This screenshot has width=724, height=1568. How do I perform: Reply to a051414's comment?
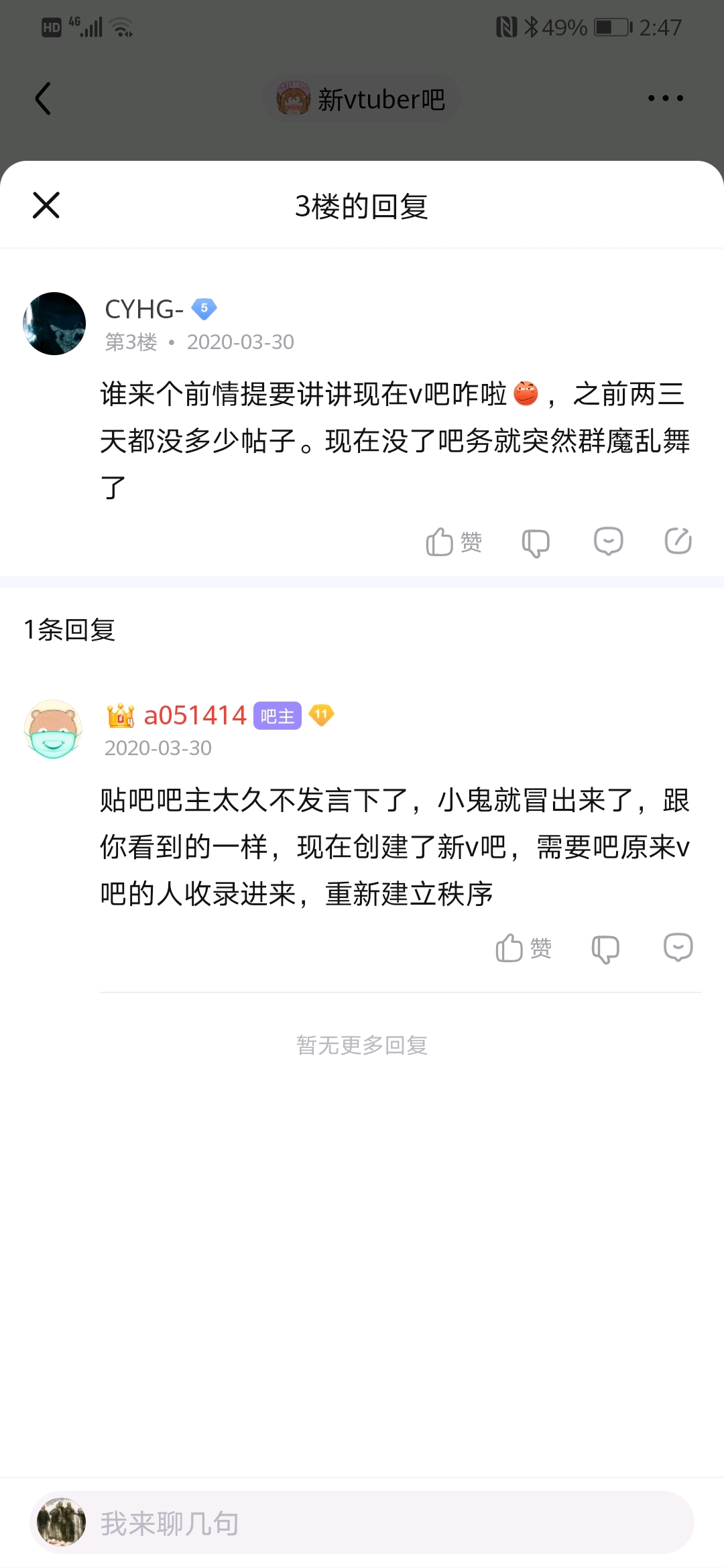pos(678,948)
